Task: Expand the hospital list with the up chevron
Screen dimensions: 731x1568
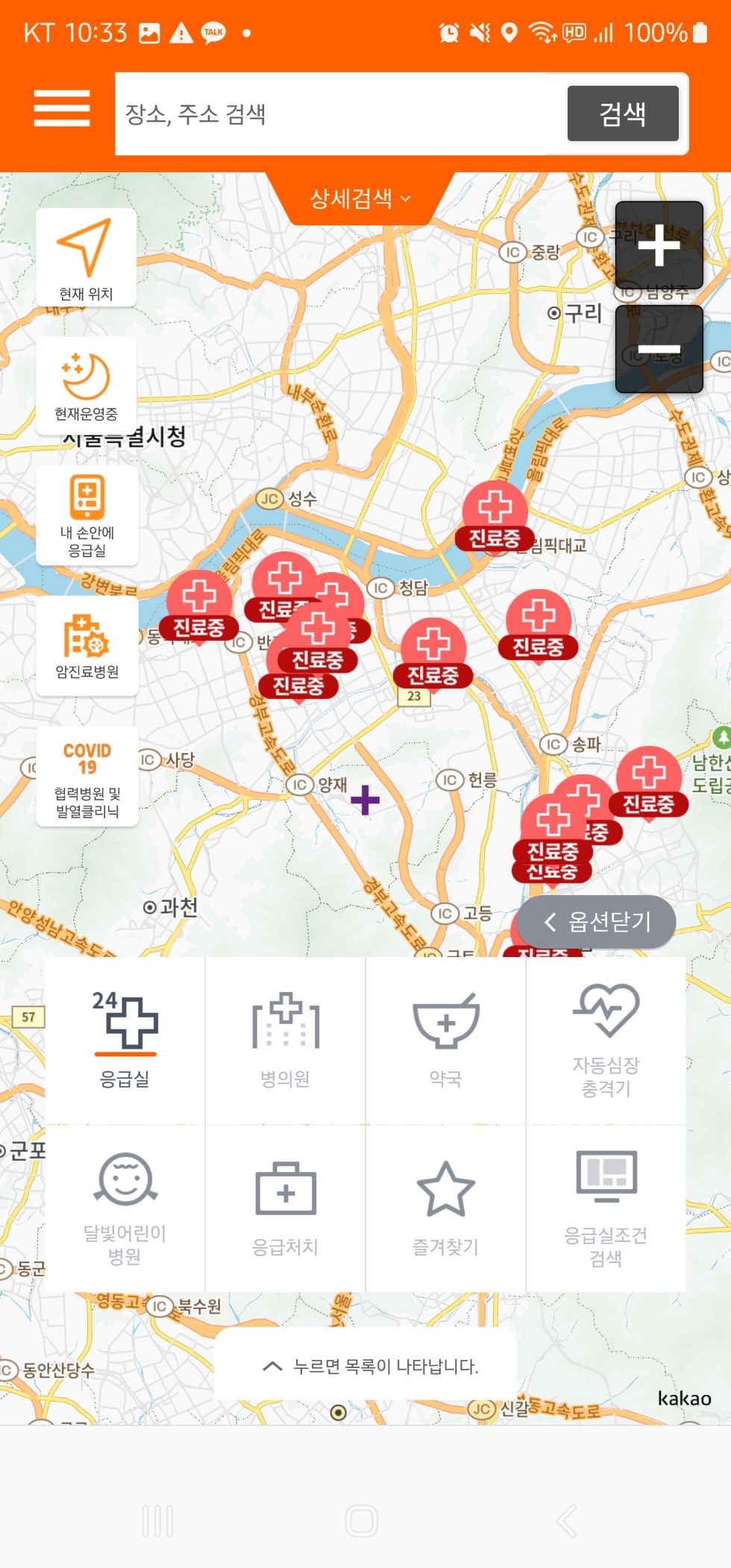Action: [273, 1367]
